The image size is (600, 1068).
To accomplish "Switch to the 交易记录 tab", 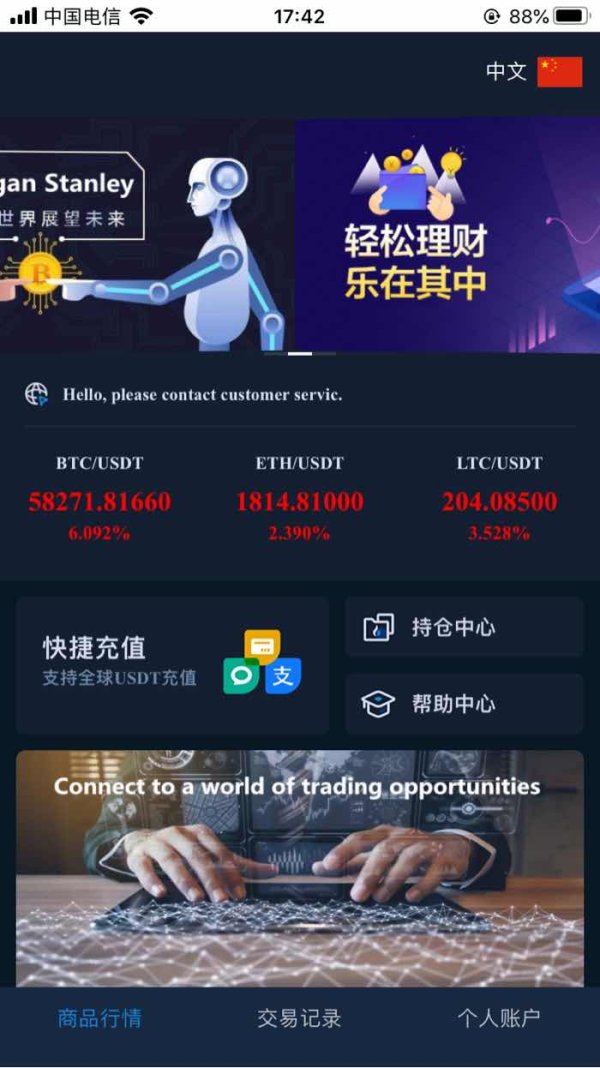I will (x=300, y=1018).
